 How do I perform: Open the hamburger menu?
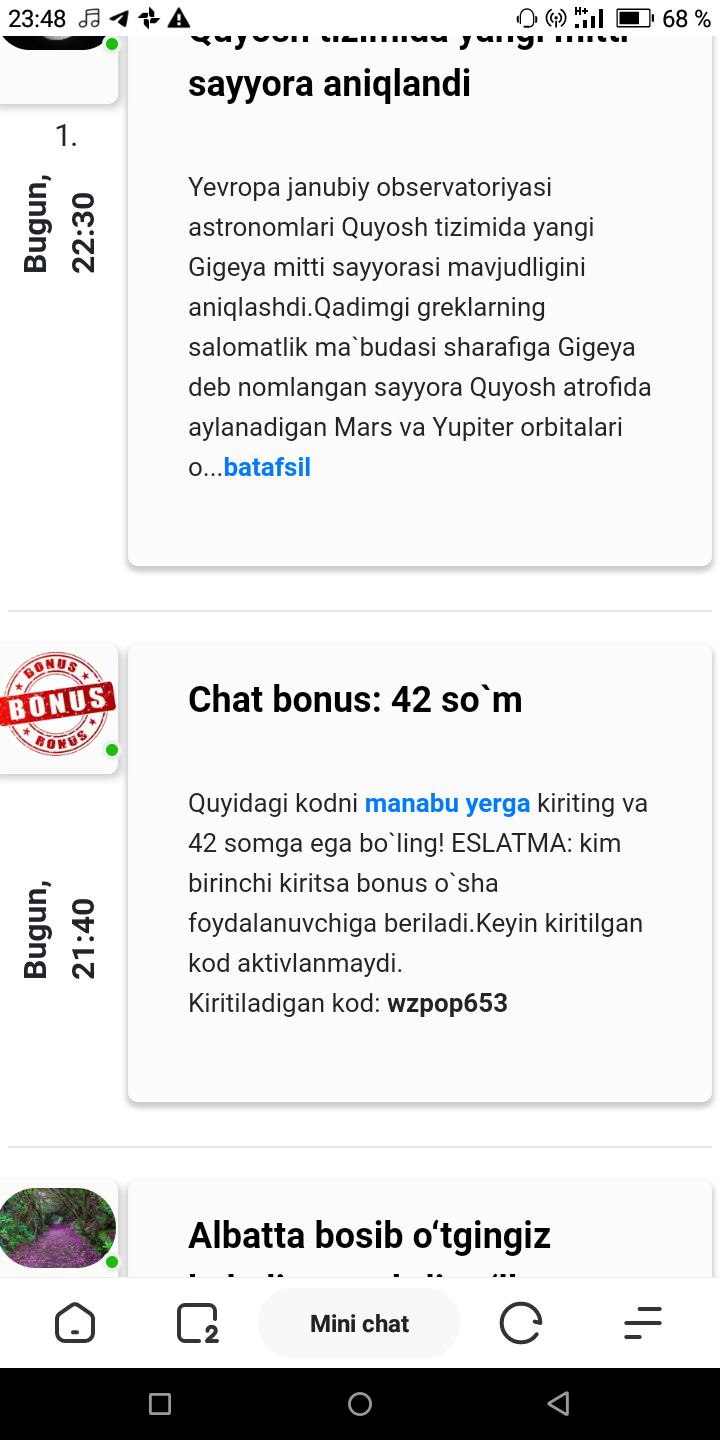643,1323
